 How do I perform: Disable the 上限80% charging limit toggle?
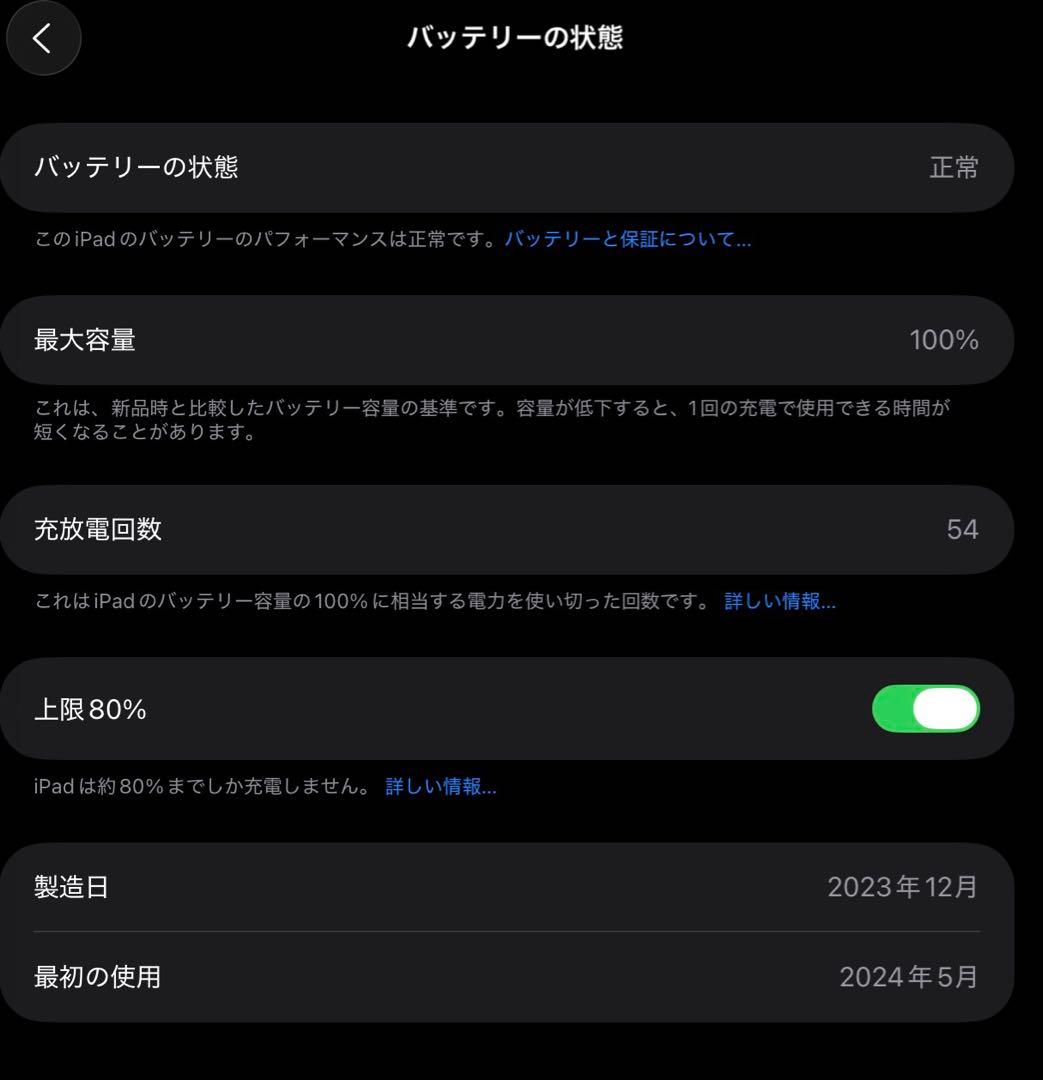tap(925, 708)
